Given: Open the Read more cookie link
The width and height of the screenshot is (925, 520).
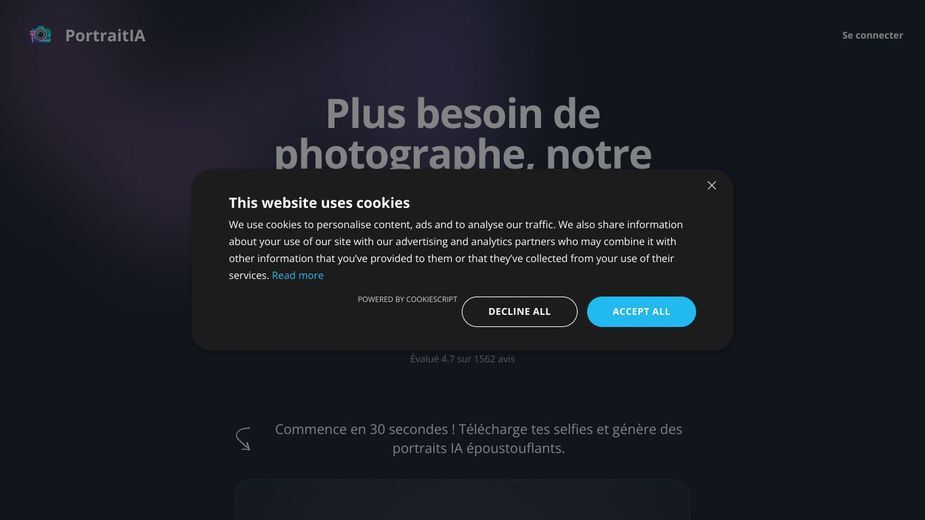Looking at the screenshot, I should (x=297, y=276).
